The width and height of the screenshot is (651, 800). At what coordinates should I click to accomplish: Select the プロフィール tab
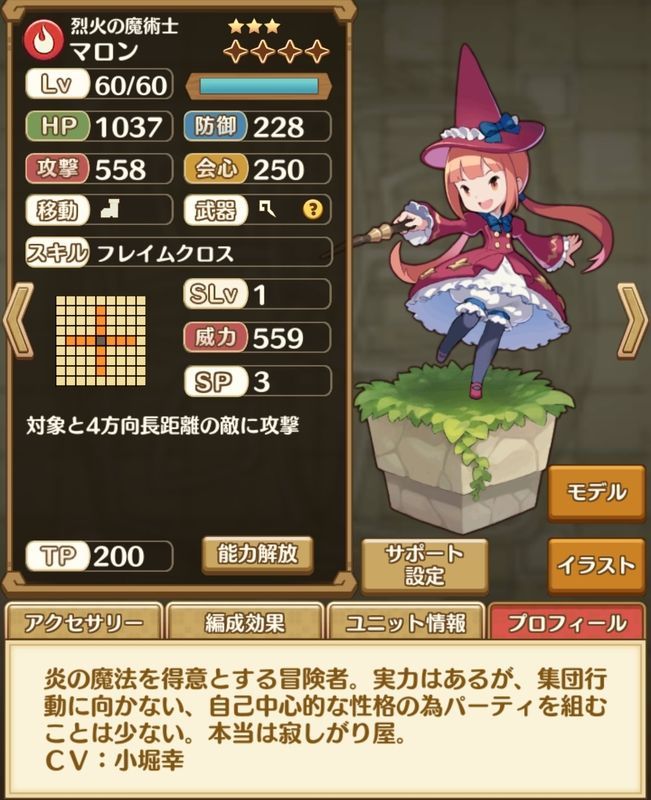click(x=567, y=622)
